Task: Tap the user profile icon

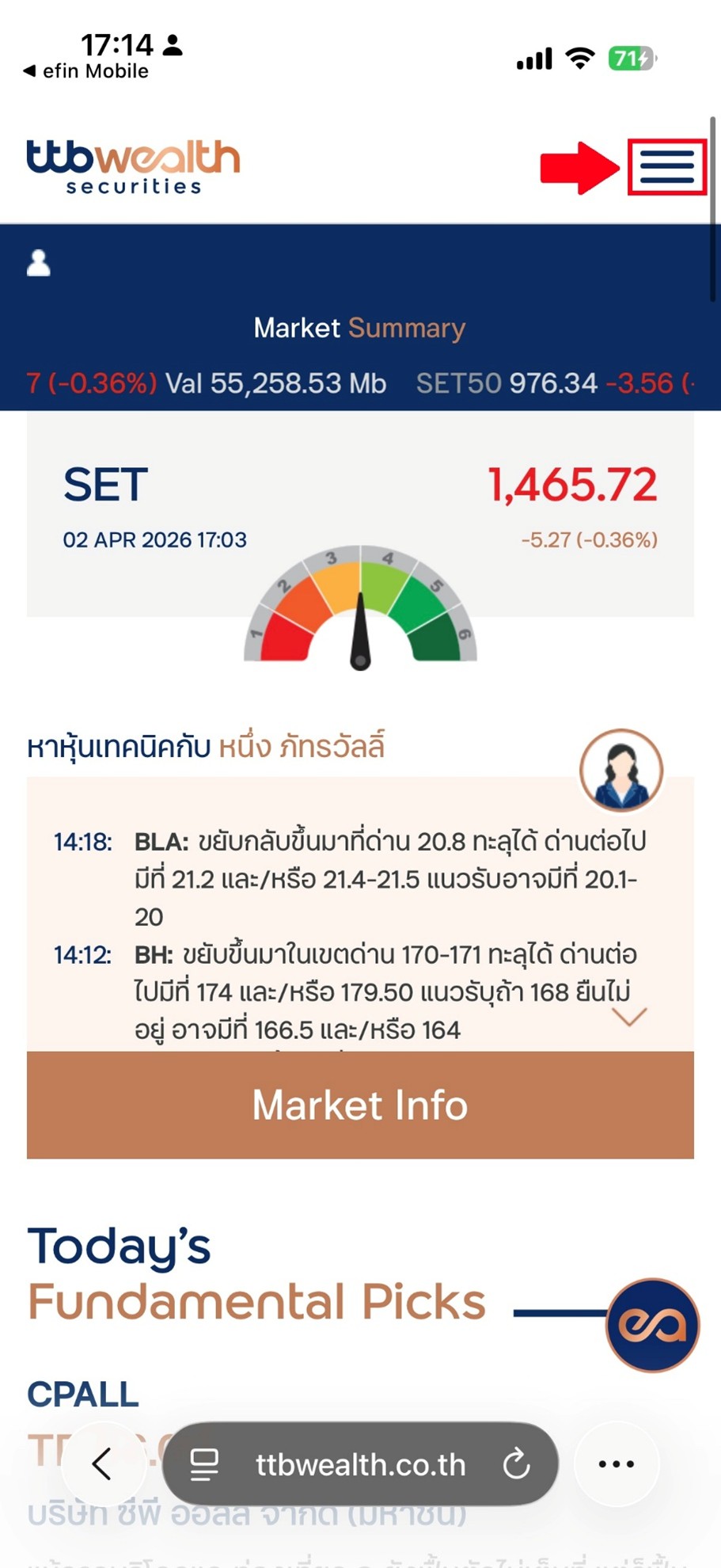Action: point(38,263)
